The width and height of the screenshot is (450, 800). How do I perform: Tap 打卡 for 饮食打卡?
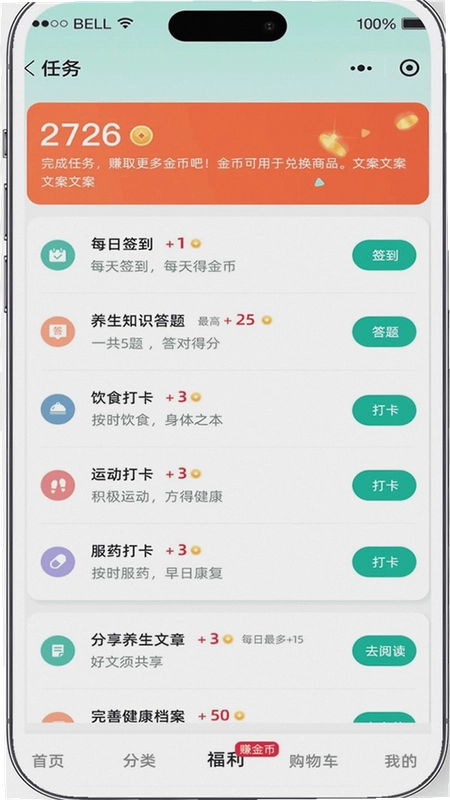[384, 410]
